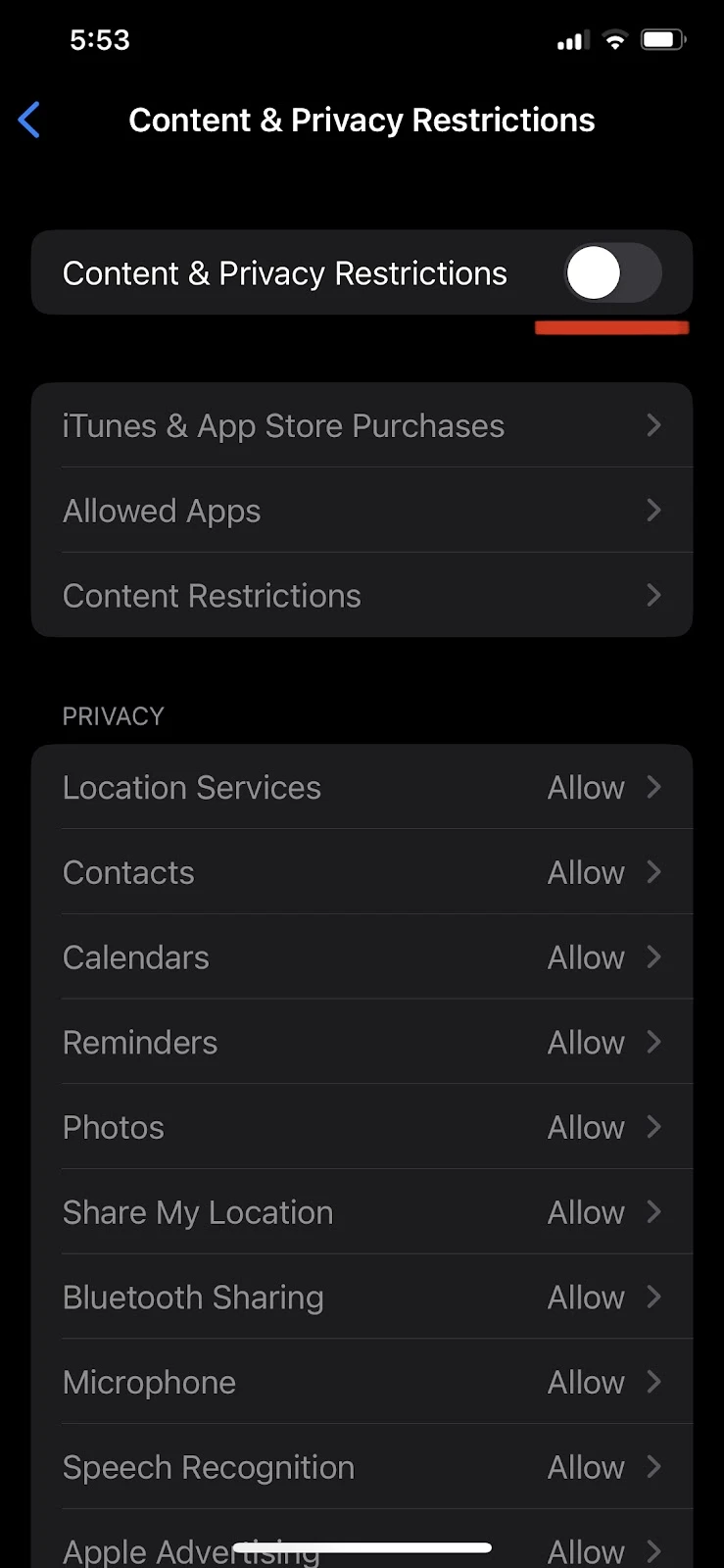Open the Contacts privacy row
Screen dimensions: 724x1568
click(362, 872)
